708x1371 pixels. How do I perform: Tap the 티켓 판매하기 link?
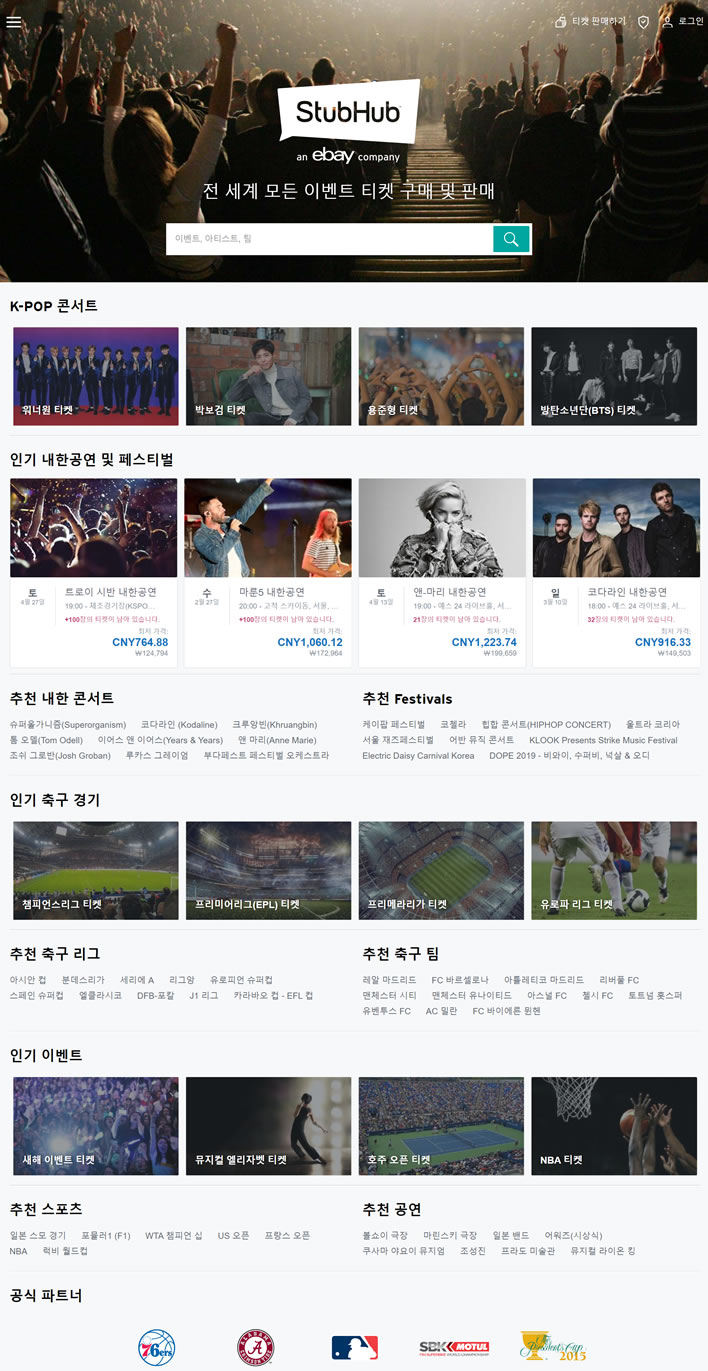[x=591, y=21]
